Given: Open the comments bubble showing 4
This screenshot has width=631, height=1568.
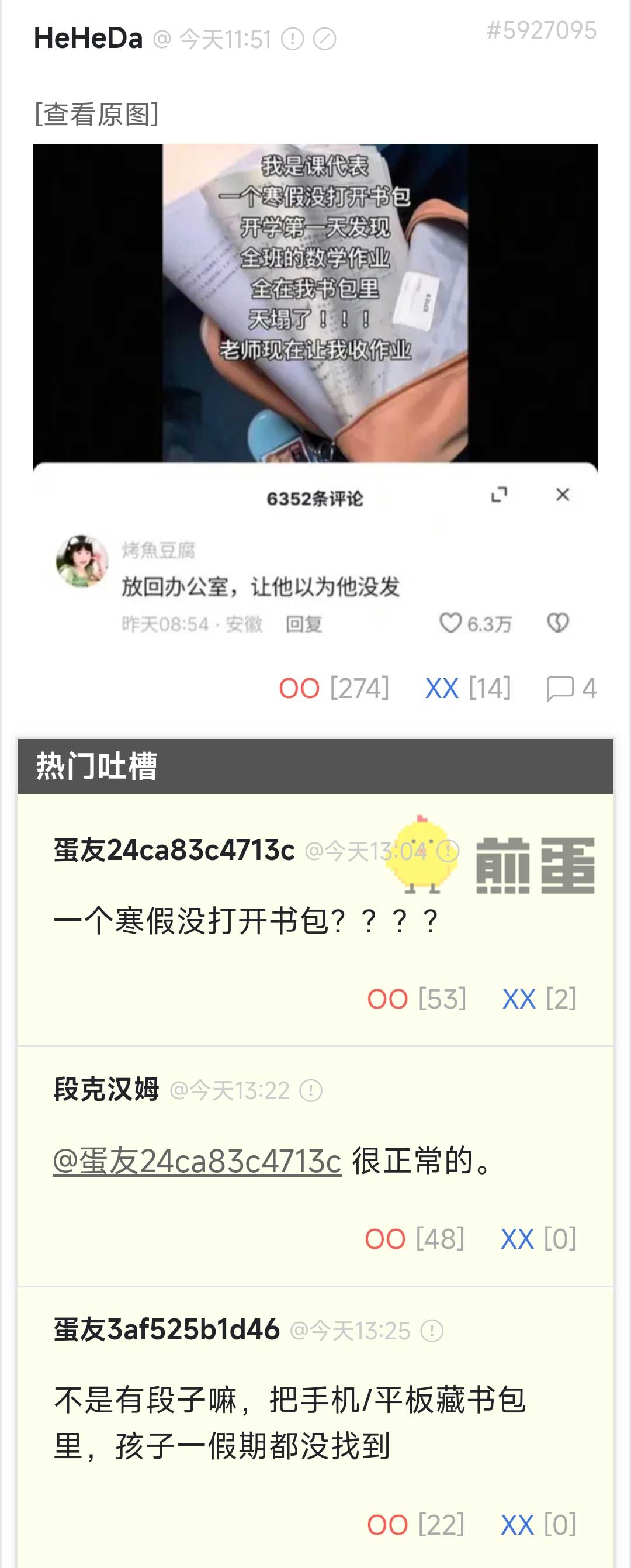Looking at the screenshot, I should pyautogui.click(x=571, y=689).
